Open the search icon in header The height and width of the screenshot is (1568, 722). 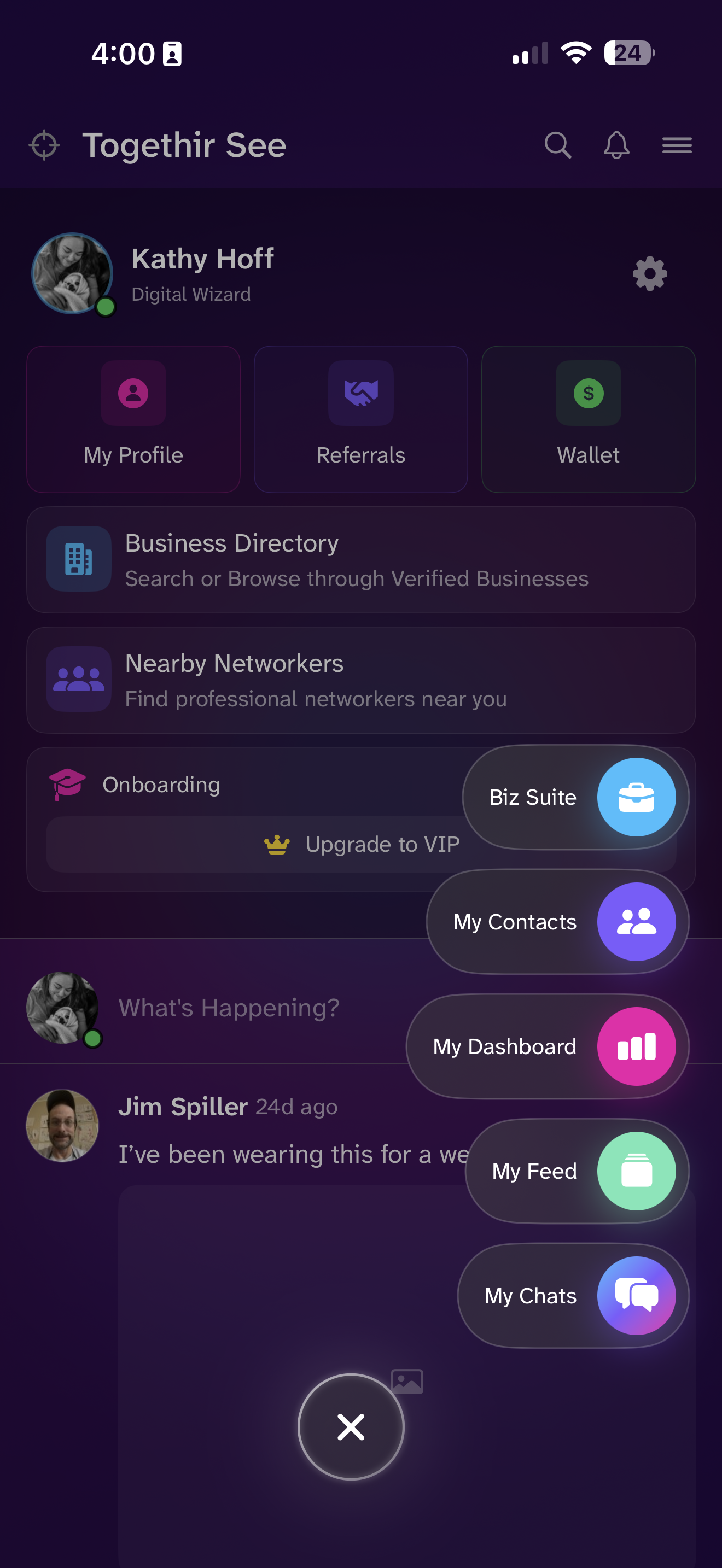point(557,145)
